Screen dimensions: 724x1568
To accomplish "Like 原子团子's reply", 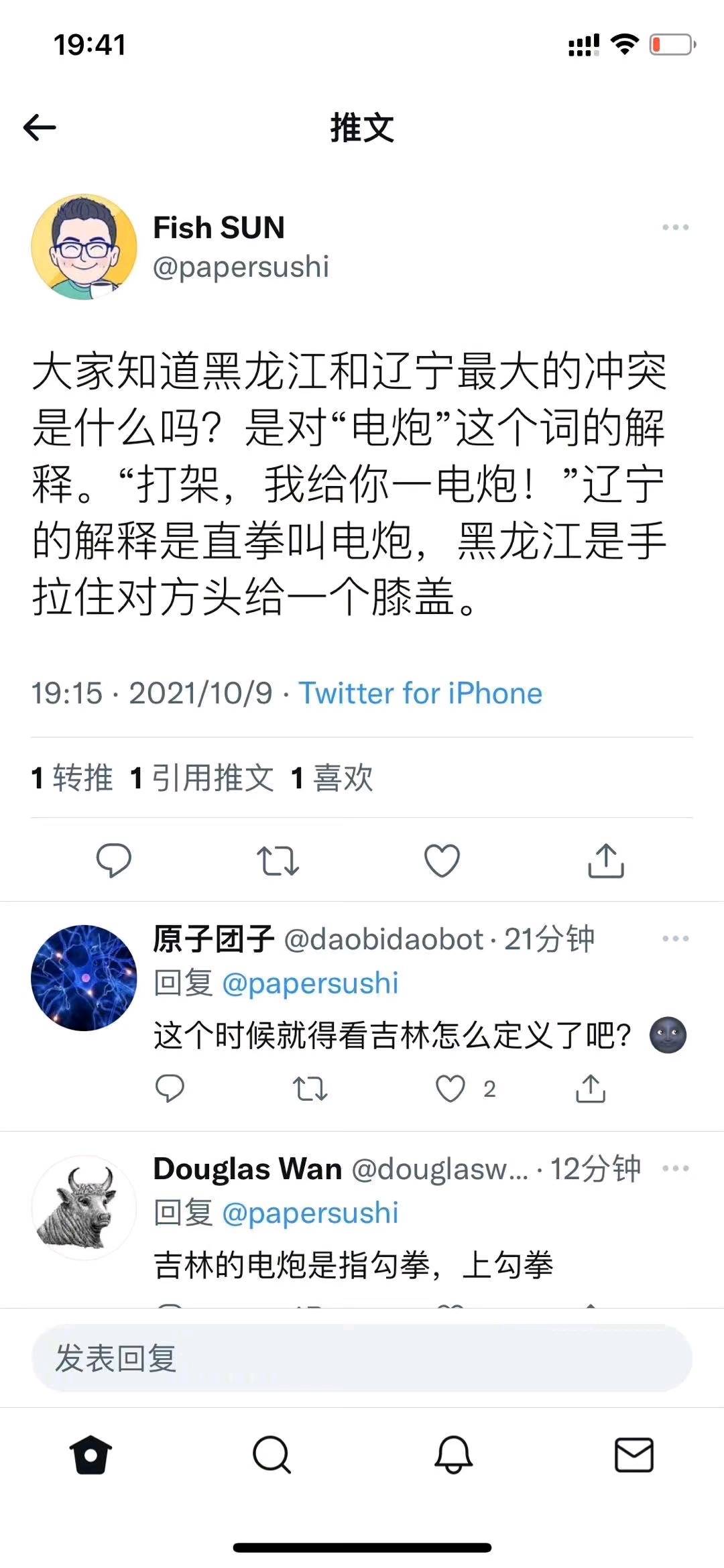I will pyautogui.click(x=450, y=1089).
